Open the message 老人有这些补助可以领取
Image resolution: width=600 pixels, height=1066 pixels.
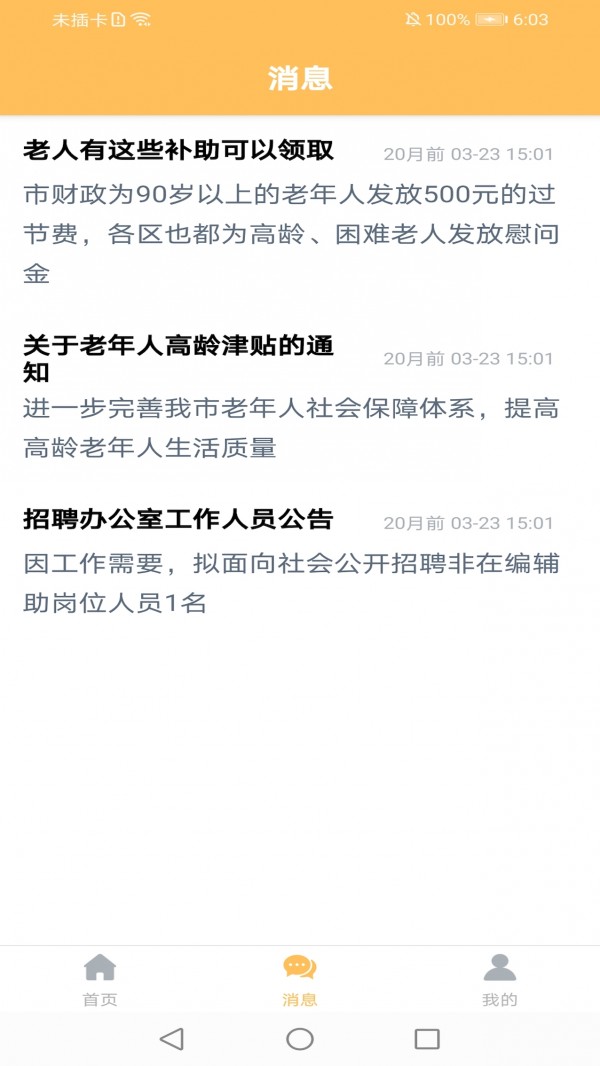179,151
